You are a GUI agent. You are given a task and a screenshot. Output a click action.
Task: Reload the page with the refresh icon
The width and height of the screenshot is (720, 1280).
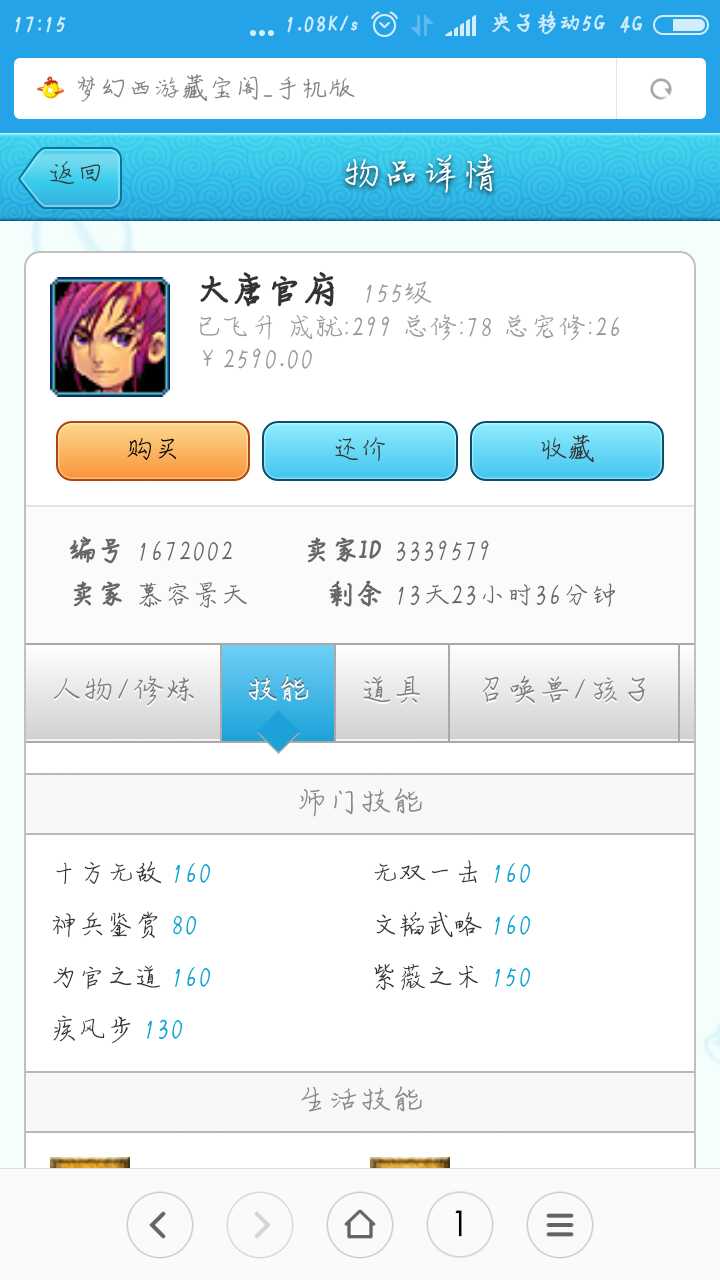661,89
